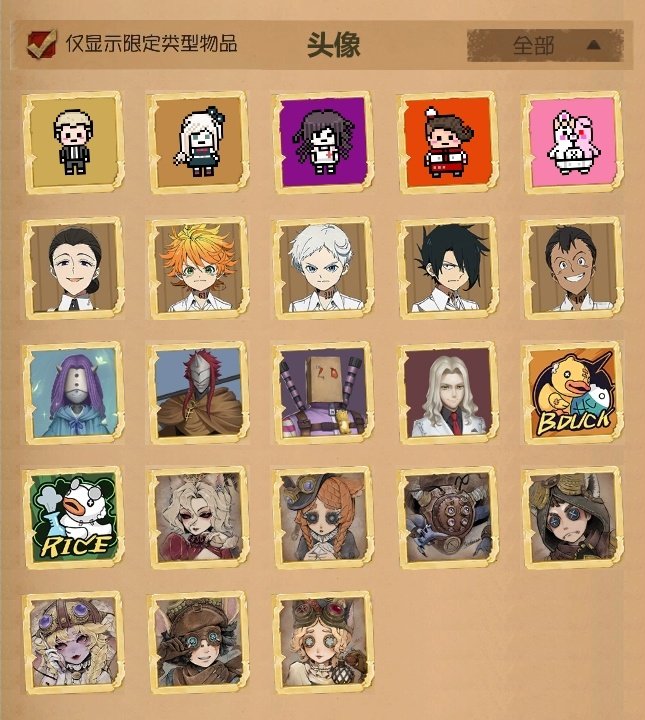Screen dimensions: 645x720
Task: Select the B.Duck avatar
Action: pos(572,391)
